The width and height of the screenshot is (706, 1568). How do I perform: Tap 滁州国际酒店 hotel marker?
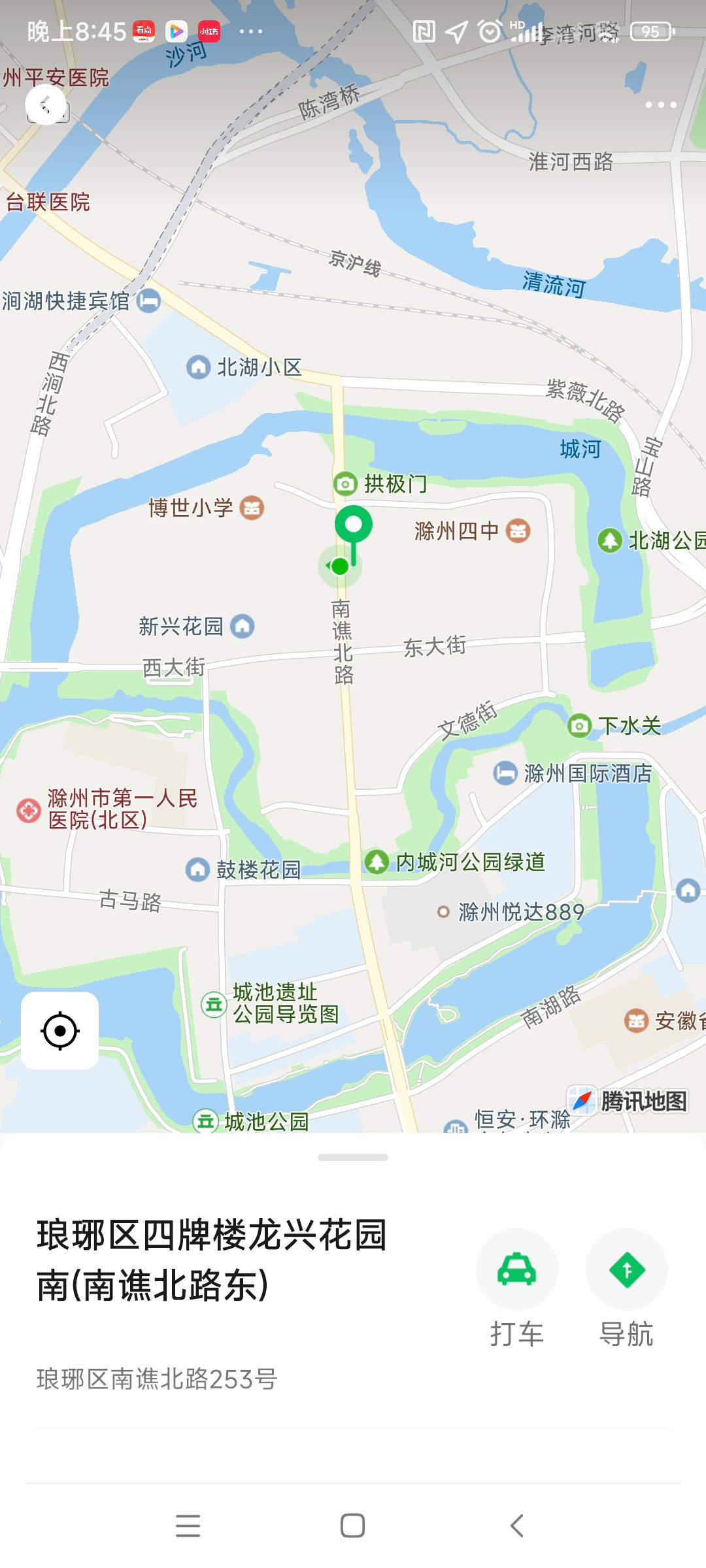pyautogui.click(x=505, y=773)
